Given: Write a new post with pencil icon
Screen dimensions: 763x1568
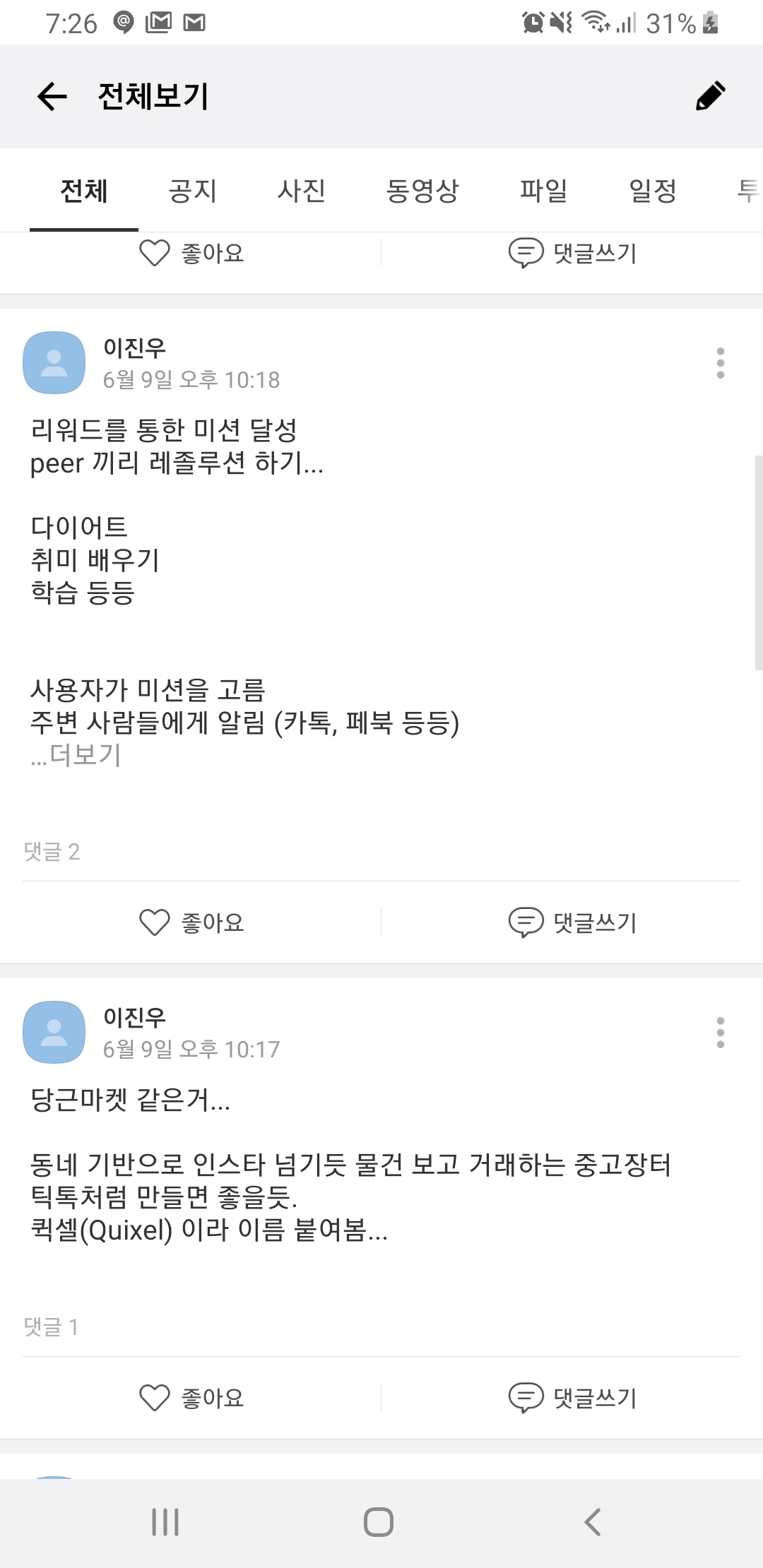Looking at the screenshot, I should click(x=710, y=96).
